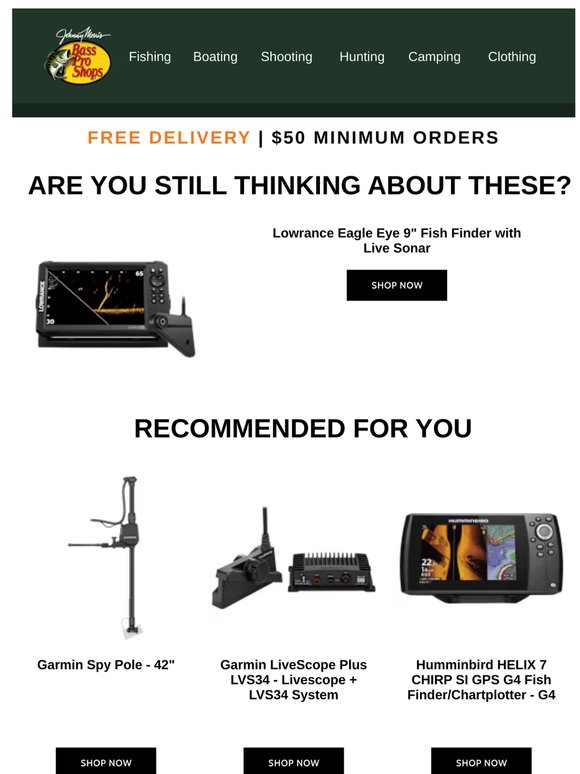
Task: View the Humminbird HELIX 7 product image
Action: click(481, 557)
